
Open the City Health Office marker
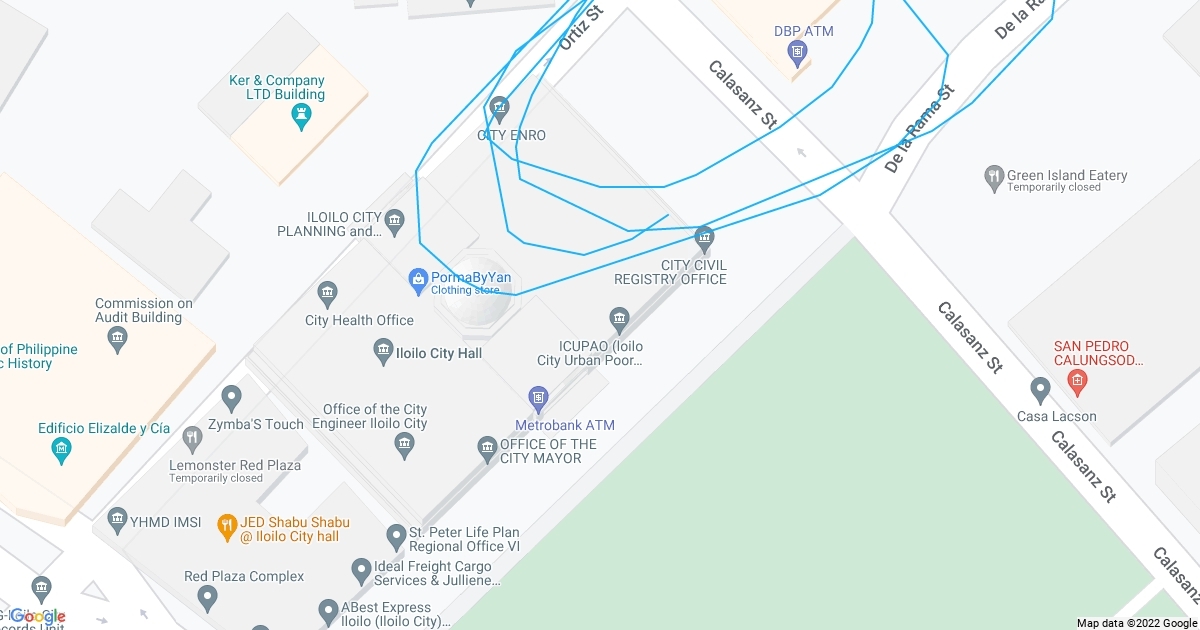327,294
